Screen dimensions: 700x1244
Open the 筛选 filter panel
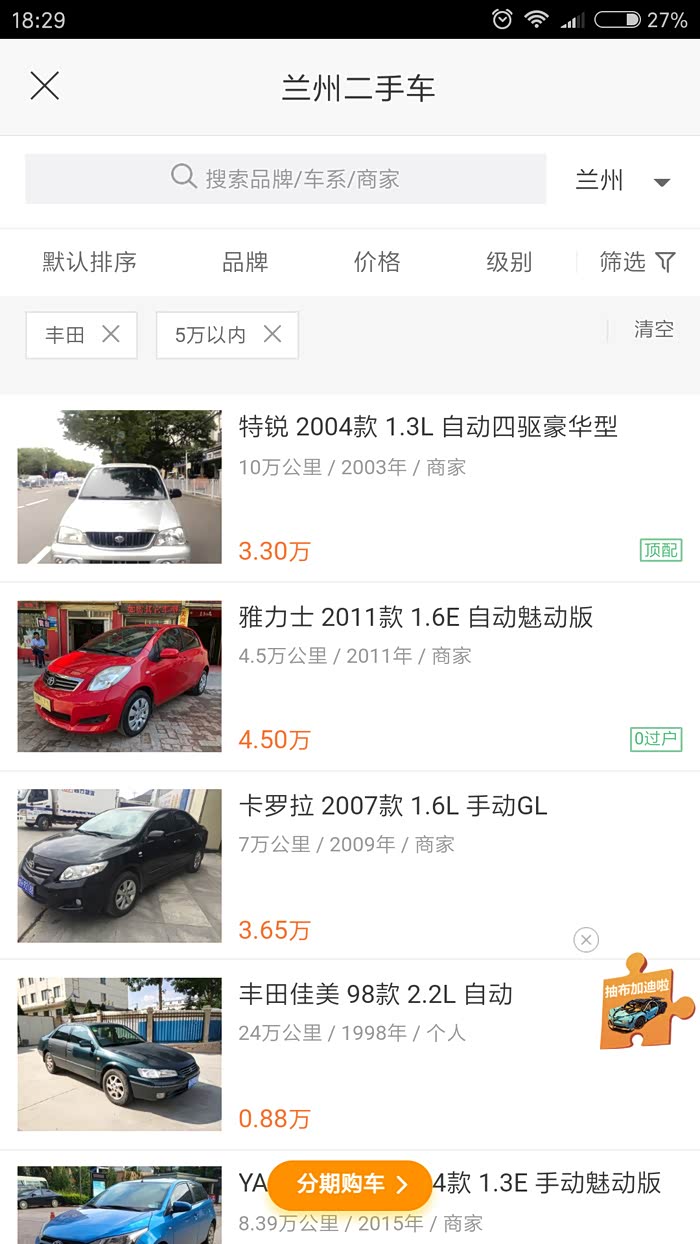[637, 262]
